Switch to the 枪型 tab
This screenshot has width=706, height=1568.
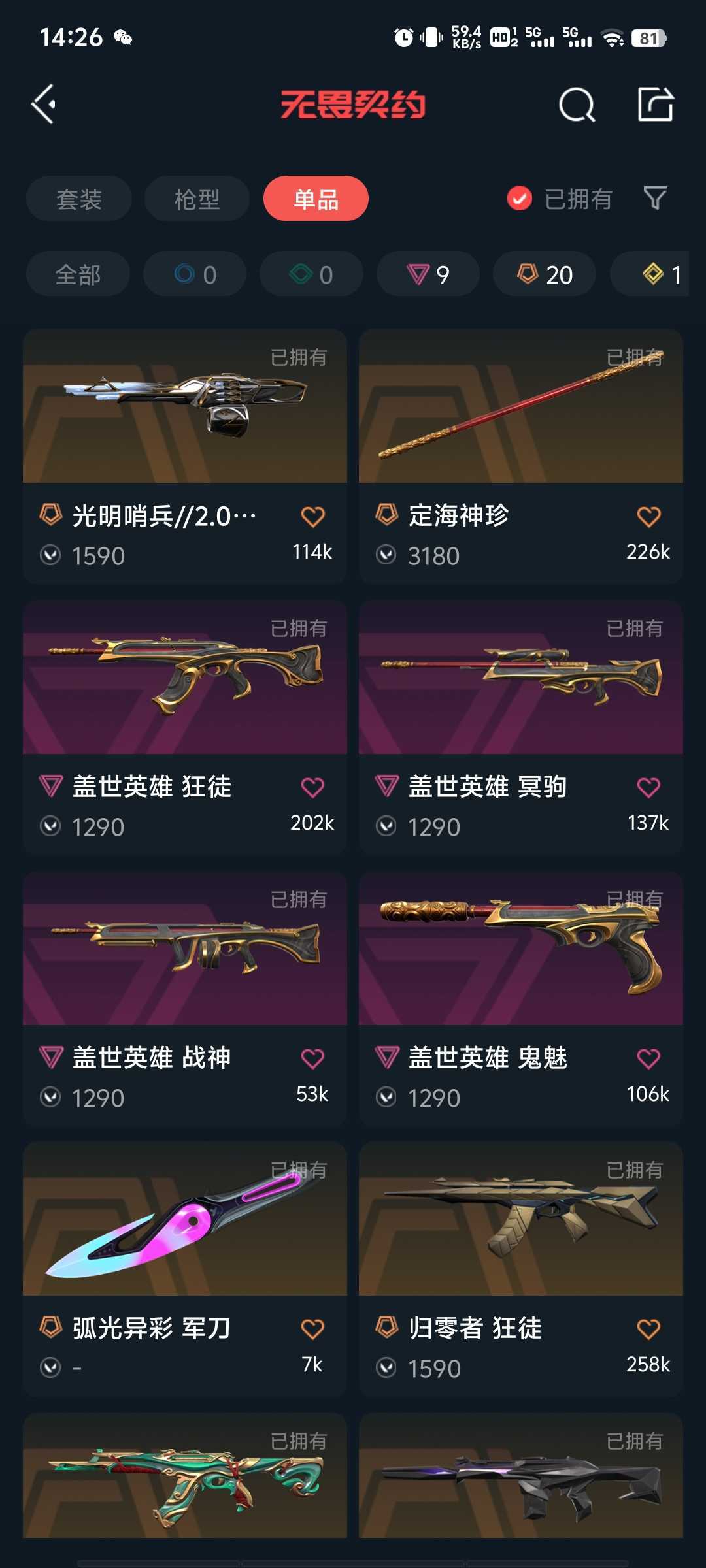(197, 199)
